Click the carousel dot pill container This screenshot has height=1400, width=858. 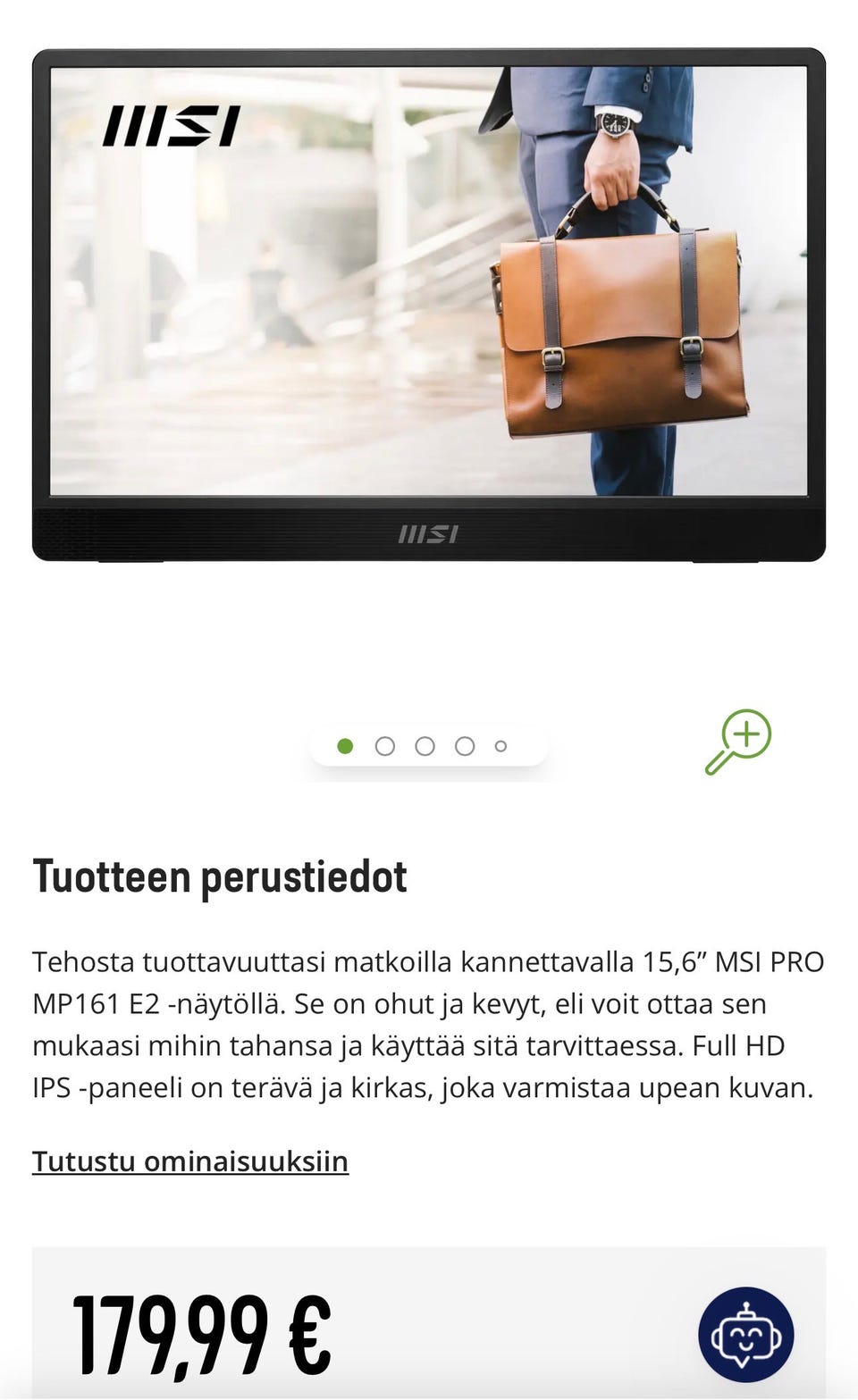click(x=428, y=743)
